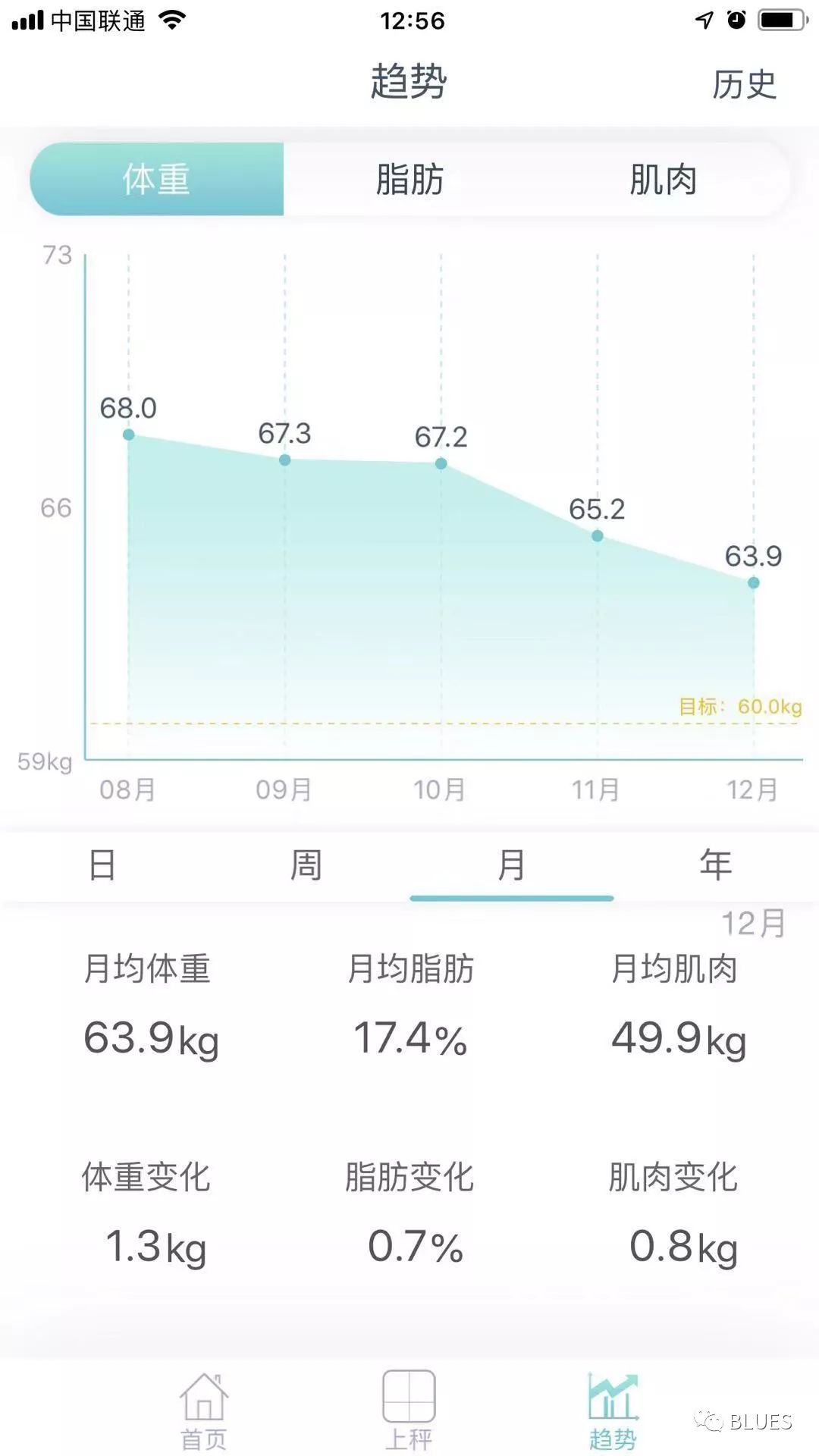
Task: Show the yearly 年 trend view
Action: pyautogui.click(x=715, y=864)
